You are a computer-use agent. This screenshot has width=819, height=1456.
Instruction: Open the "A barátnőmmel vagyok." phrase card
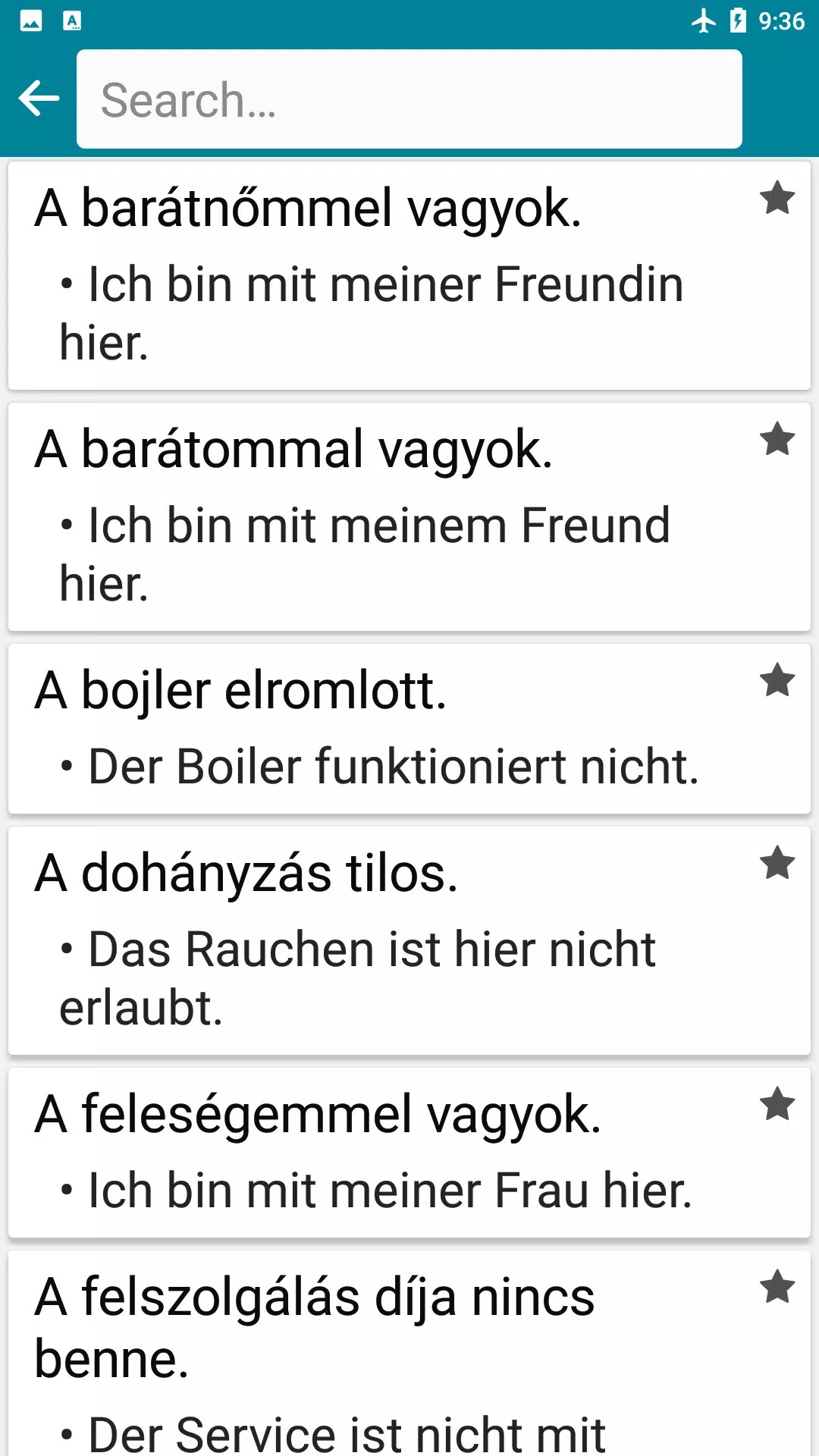[x=379, y=277]
